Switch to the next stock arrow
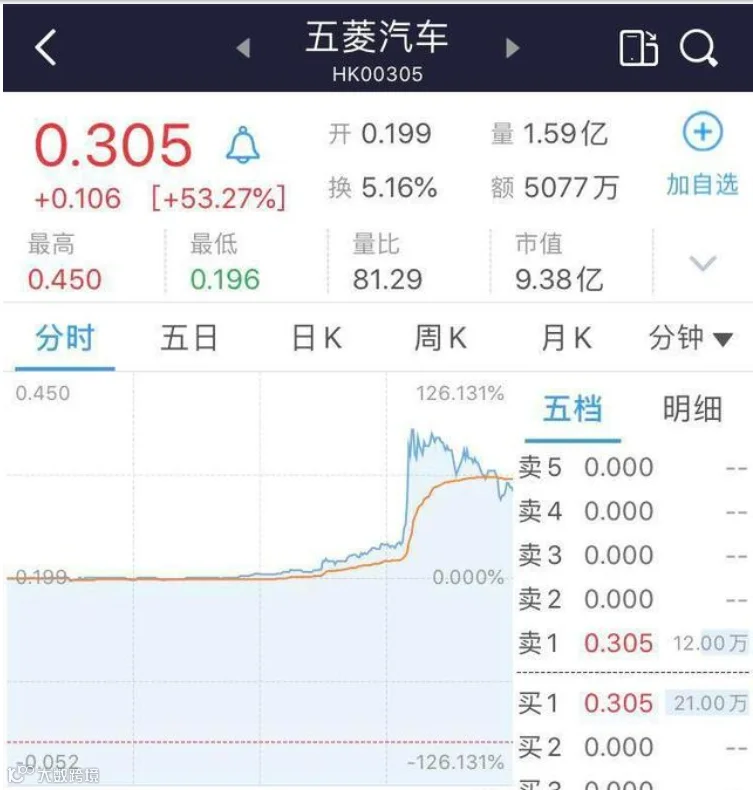 512,48
